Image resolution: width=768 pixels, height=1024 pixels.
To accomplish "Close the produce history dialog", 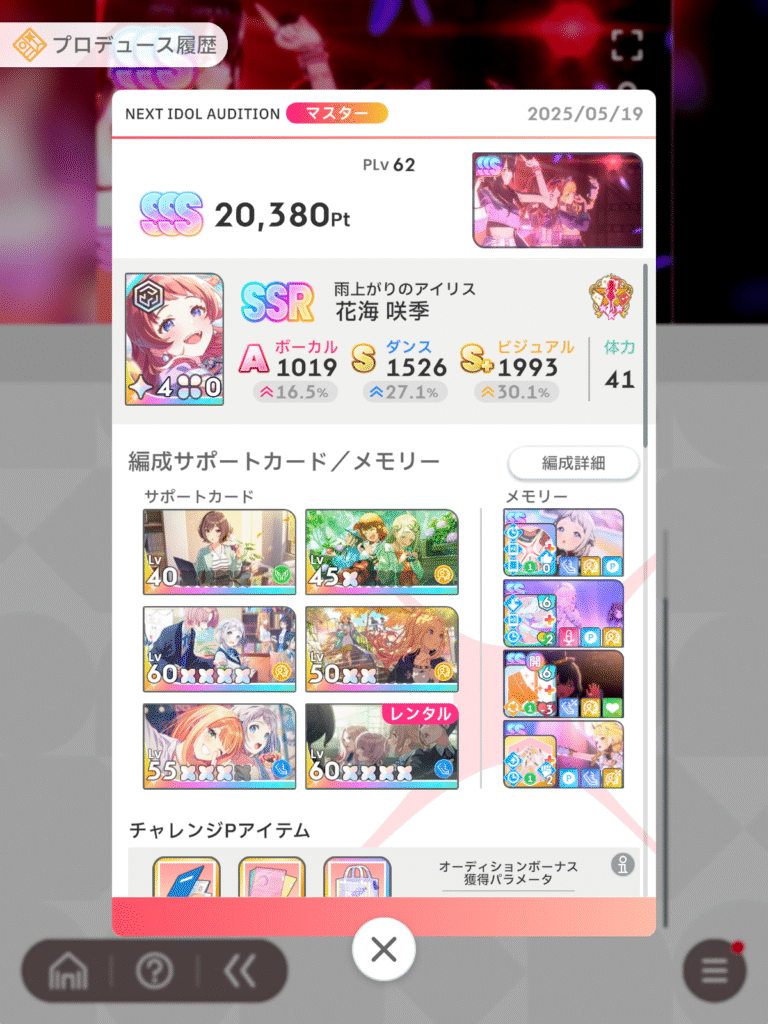I will point(384,949).
